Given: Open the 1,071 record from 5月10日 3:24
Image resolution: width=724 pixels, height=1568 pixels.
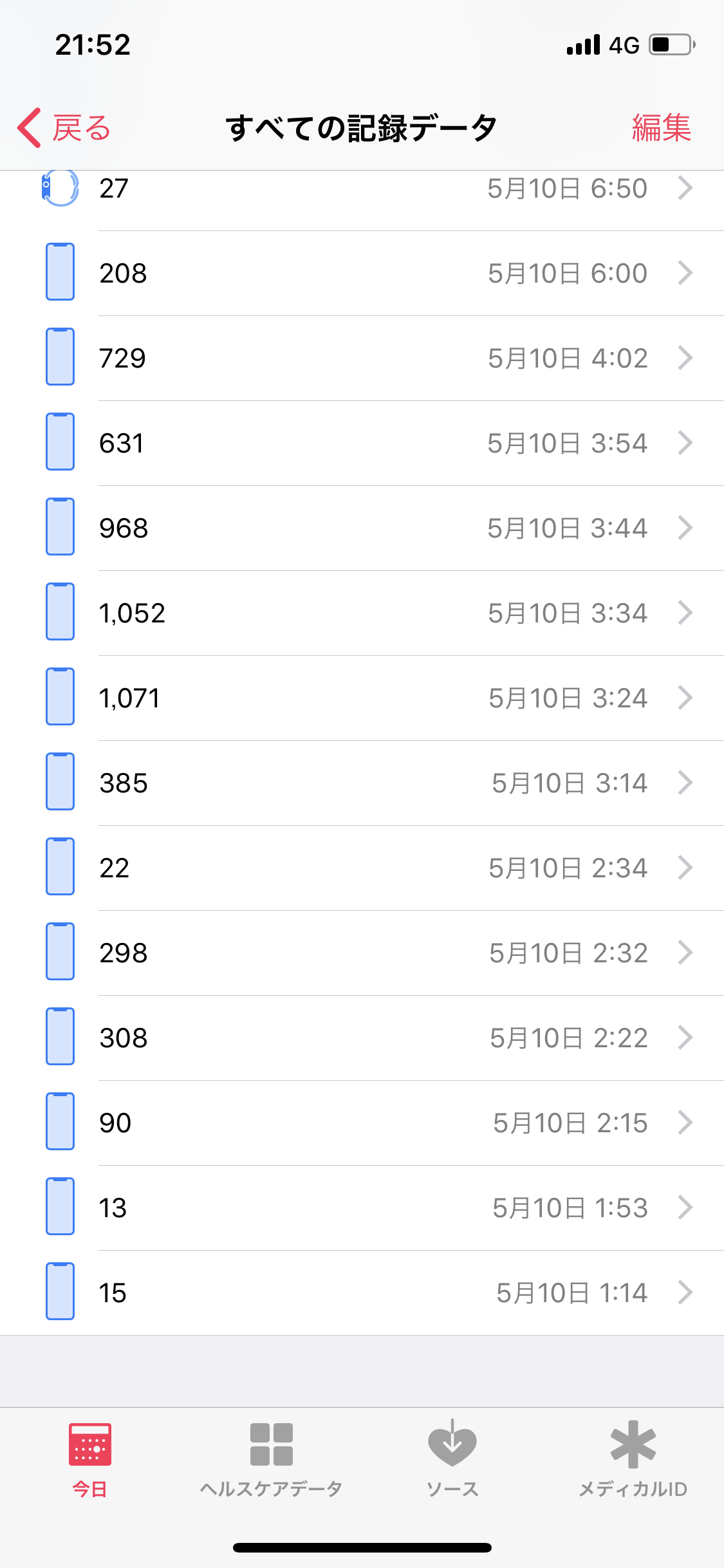Looking at the screenshot, I should (362, 698).
